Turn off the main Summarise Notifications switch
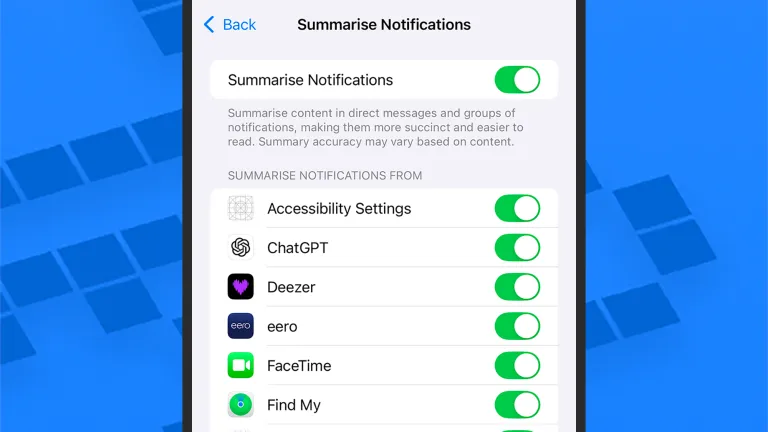The height and width of the screenshot is (432, 768). pyautogui.click(x=517, y=80)
